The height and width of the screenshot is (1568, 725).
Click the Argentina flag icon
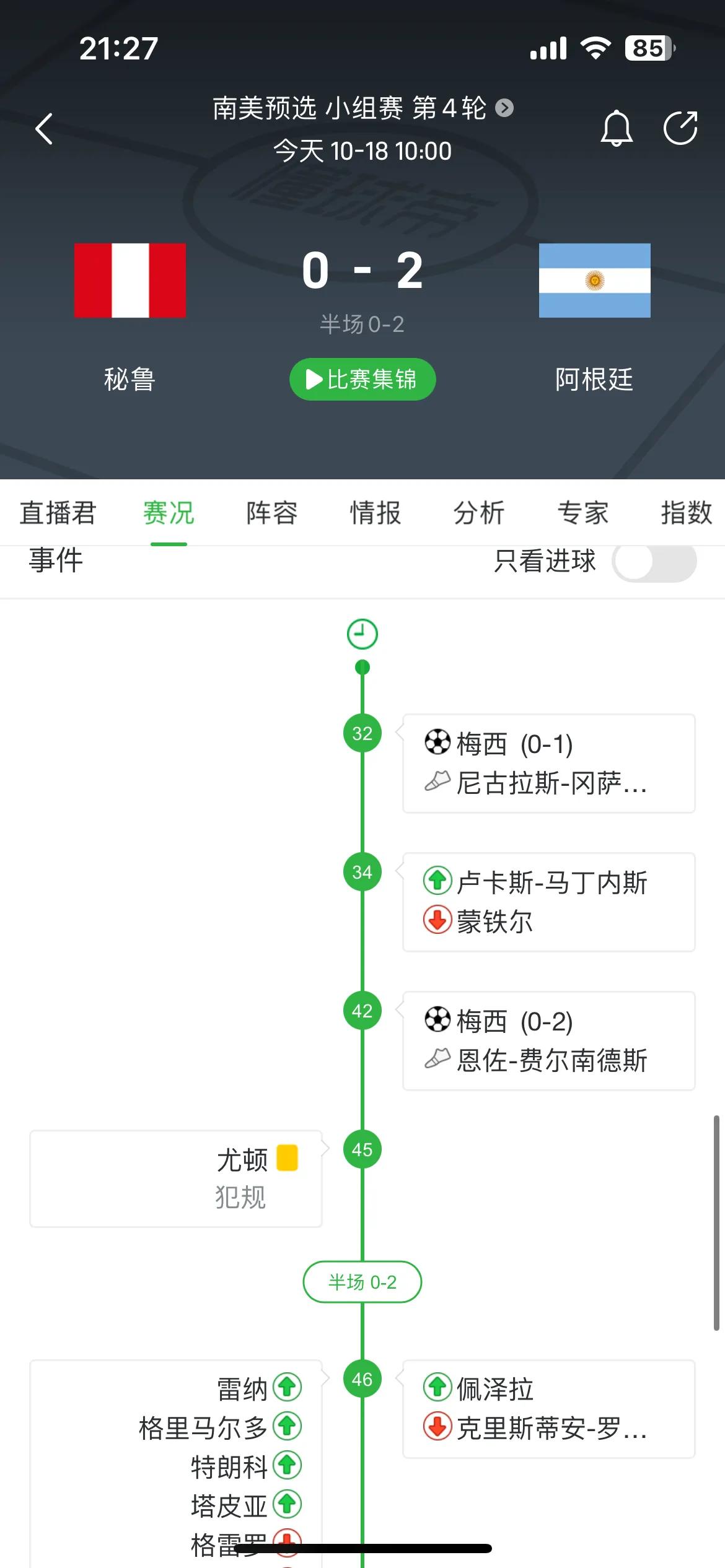click(x=595, y=280)
